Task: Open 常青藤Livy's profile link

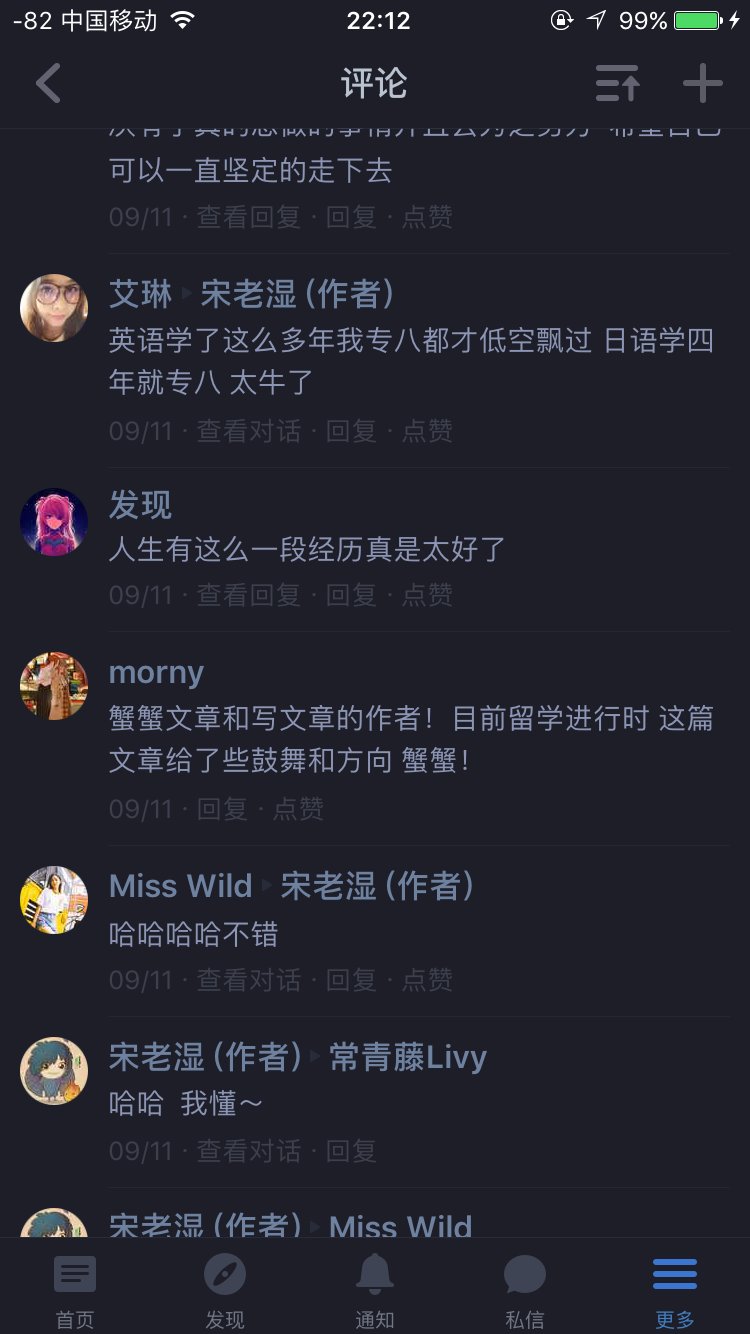Action: coord(407,1057)
